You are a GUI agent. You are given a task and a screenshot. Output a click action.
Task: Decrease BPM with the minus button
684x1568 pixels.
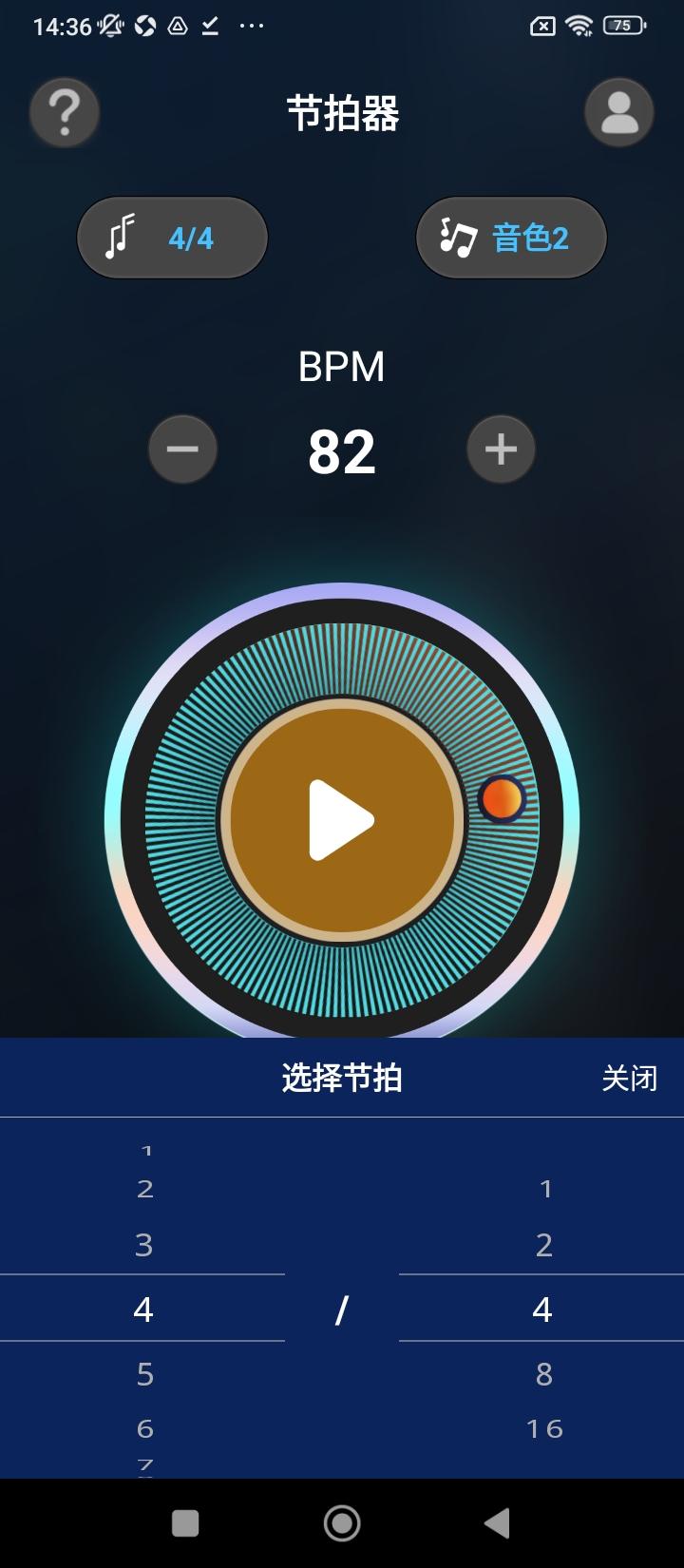click(182, 449)
